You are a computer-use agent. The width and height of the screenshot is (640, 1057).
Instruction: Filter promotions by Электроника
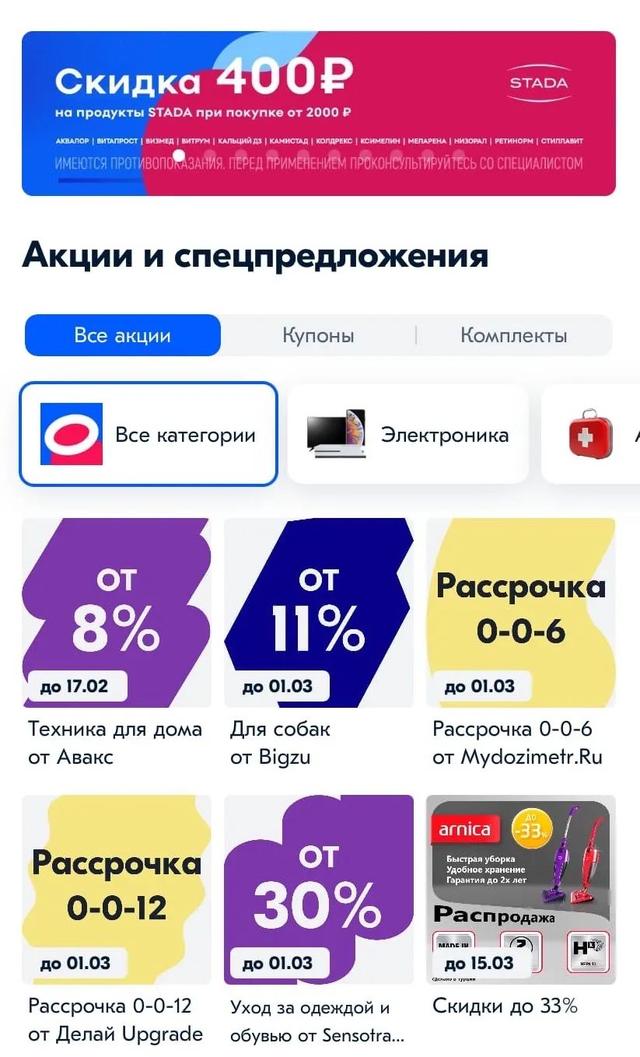coord(407,434)
